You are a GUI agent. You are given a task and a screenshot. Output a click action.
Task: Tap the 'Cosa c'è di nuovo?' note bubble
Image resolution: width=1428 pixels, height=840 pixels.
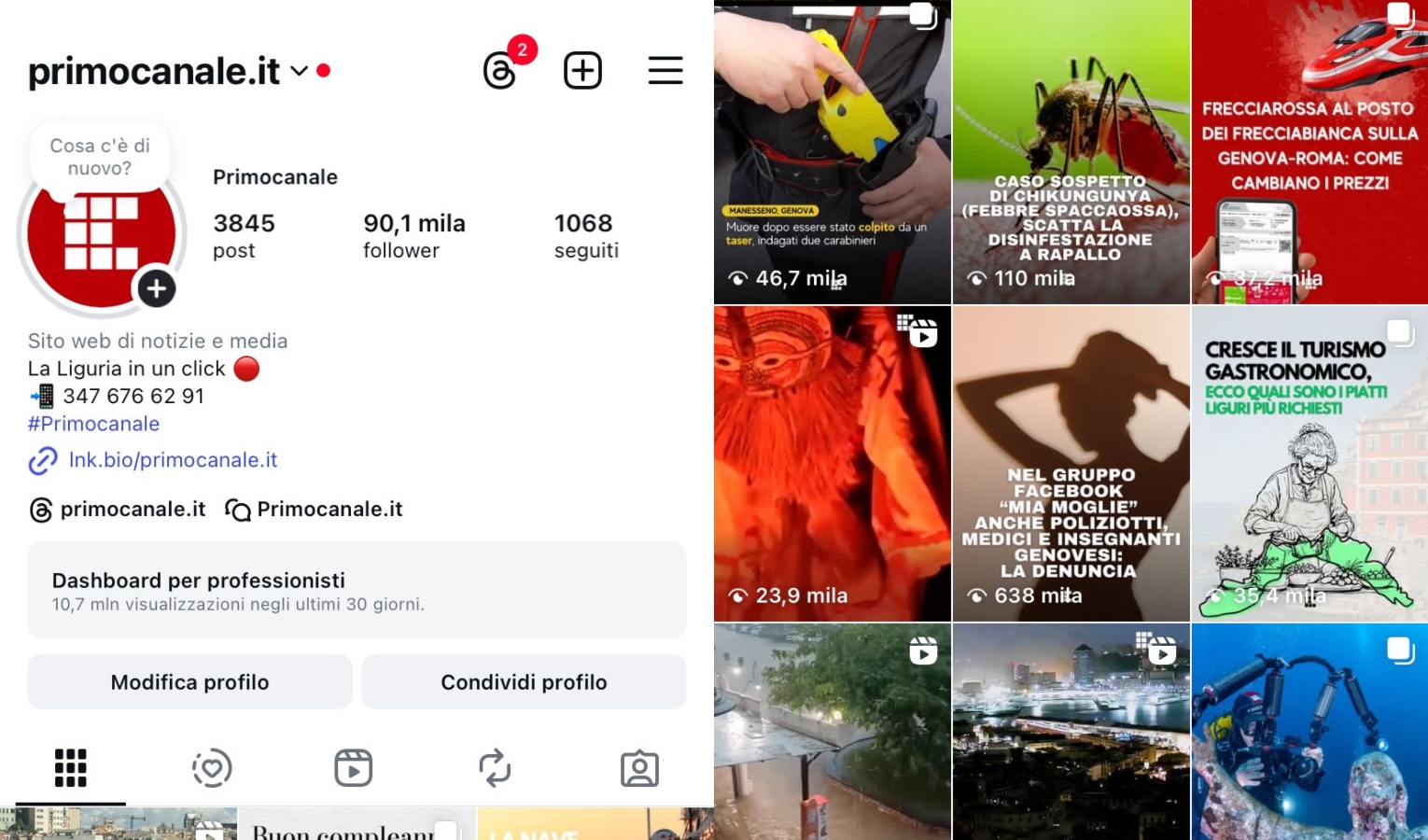100,157
